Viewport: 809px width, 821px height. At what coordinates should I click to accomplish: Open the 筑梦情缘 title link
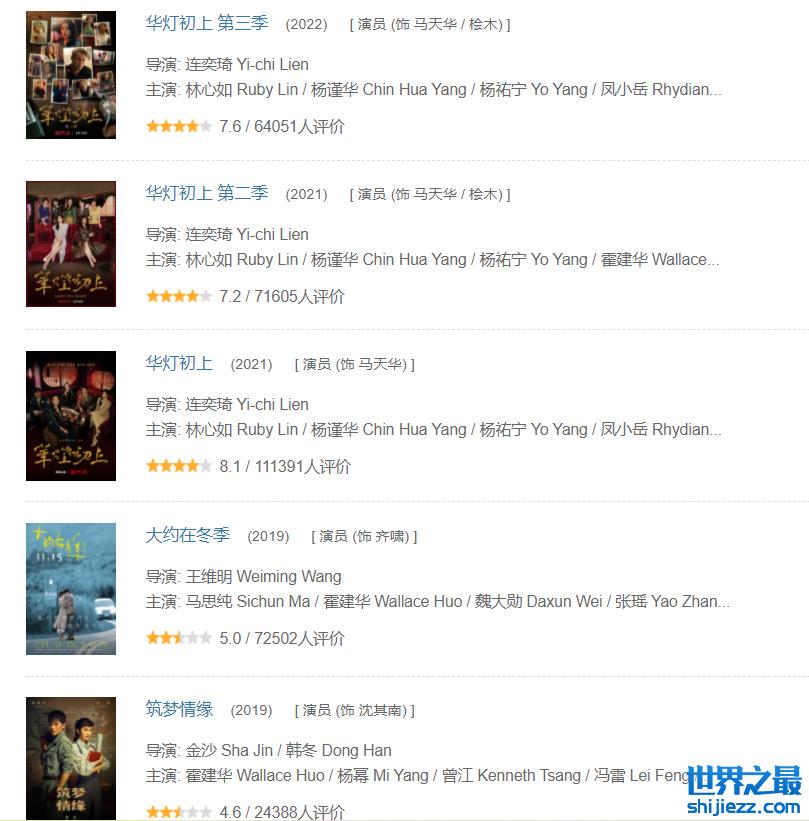coord(179,709)
